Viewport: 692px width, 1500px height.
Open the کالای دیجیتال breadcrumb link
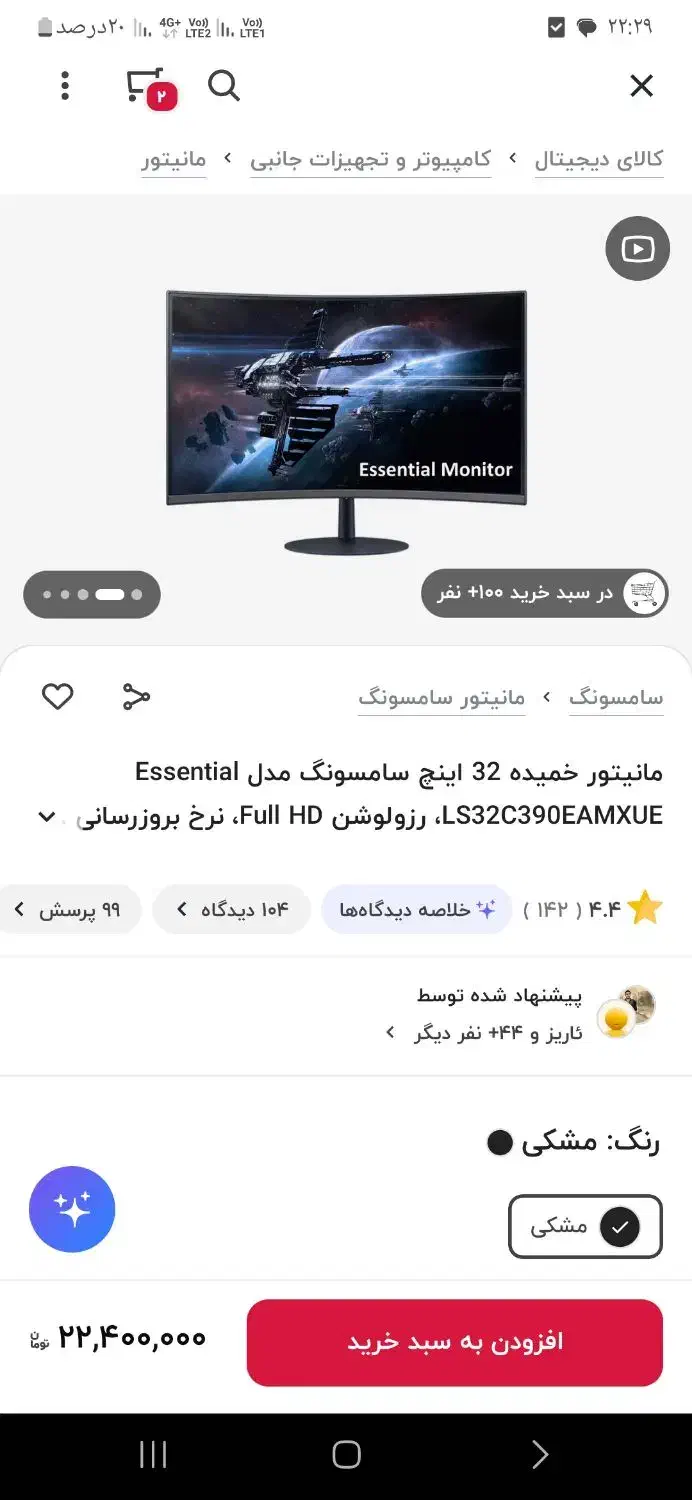599,159
